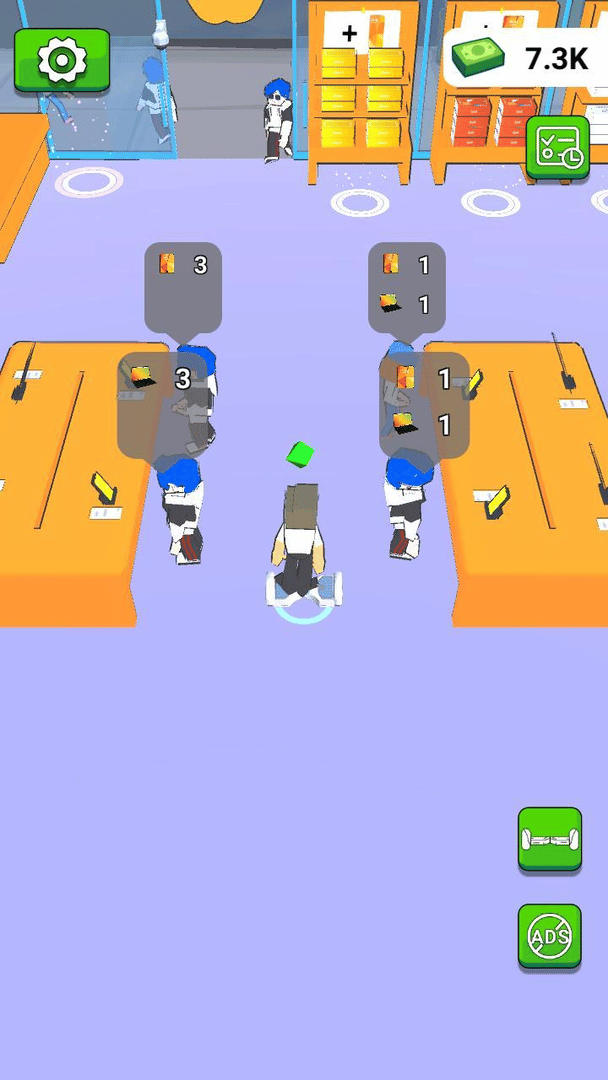Open the task checklist button
The height and width of the screenshot is (1080, 608).
click(x=557, y=147)
